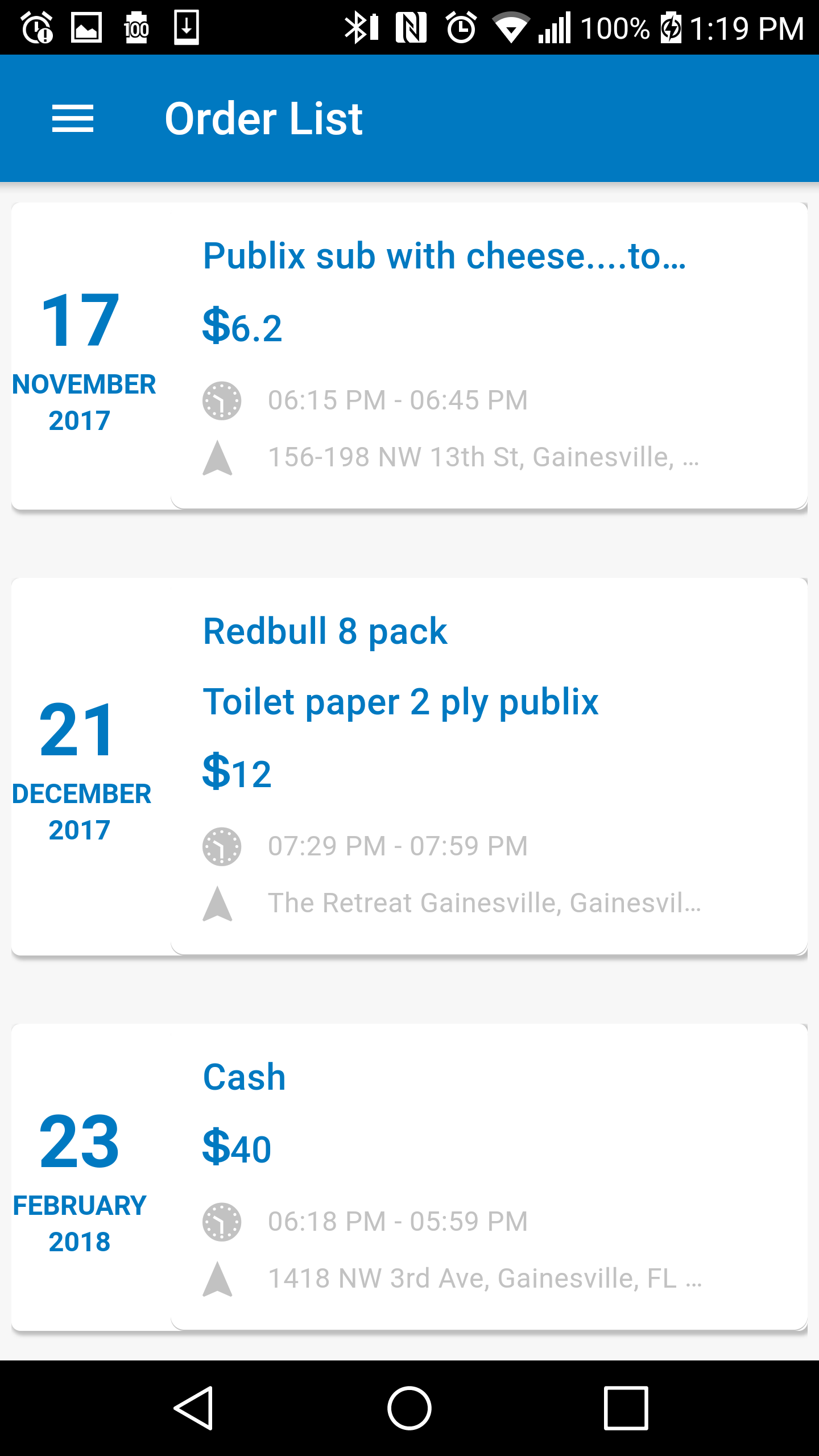Image resolution: width=819 pixels, height=1456 pixels.
Task: Tap the Toilet paper 2 ply publix item
Action: (x=401, y=702)
